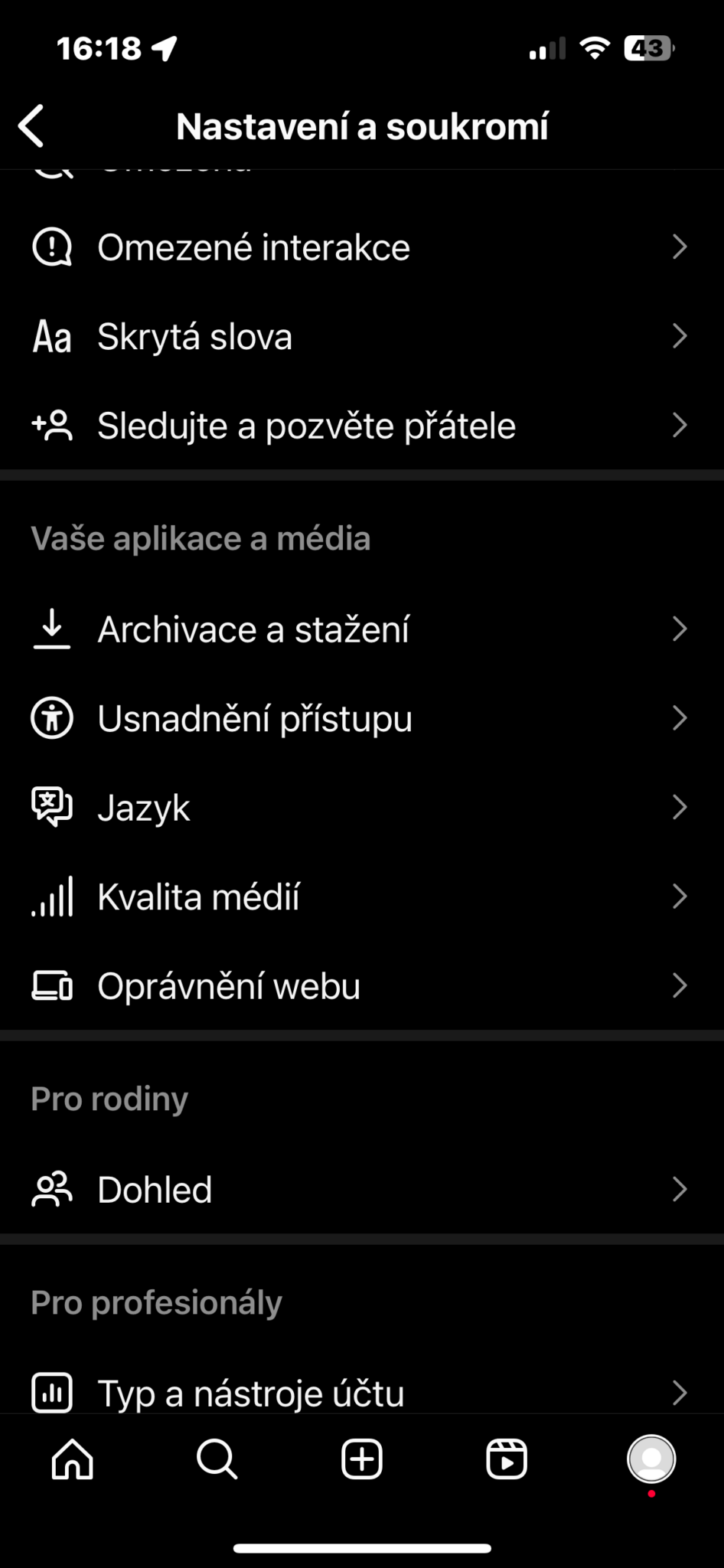Image resolution: width=724 pixels, height=1568 pixels.
Task: Open the search tab
Action: (217, 1459)
